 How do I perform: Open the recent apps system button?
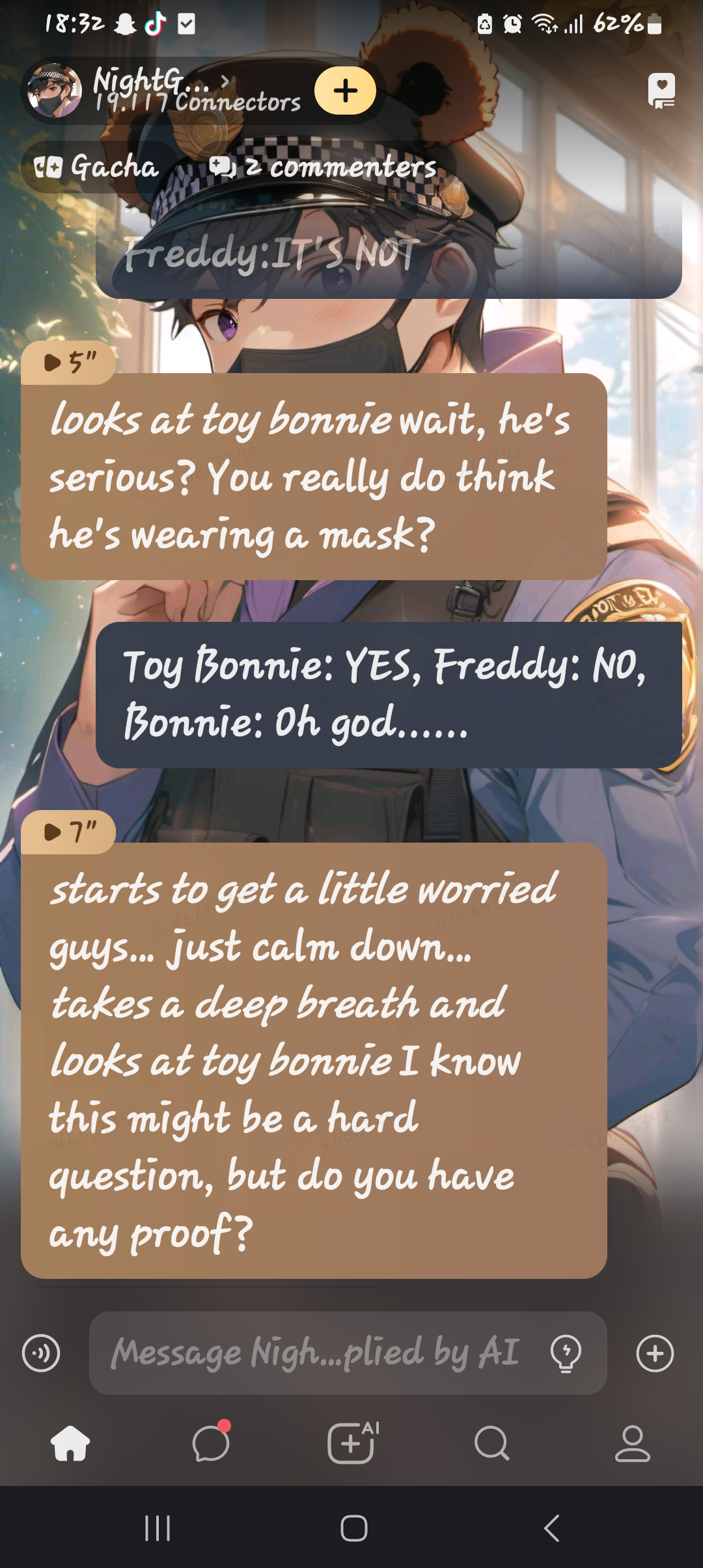158,1528
